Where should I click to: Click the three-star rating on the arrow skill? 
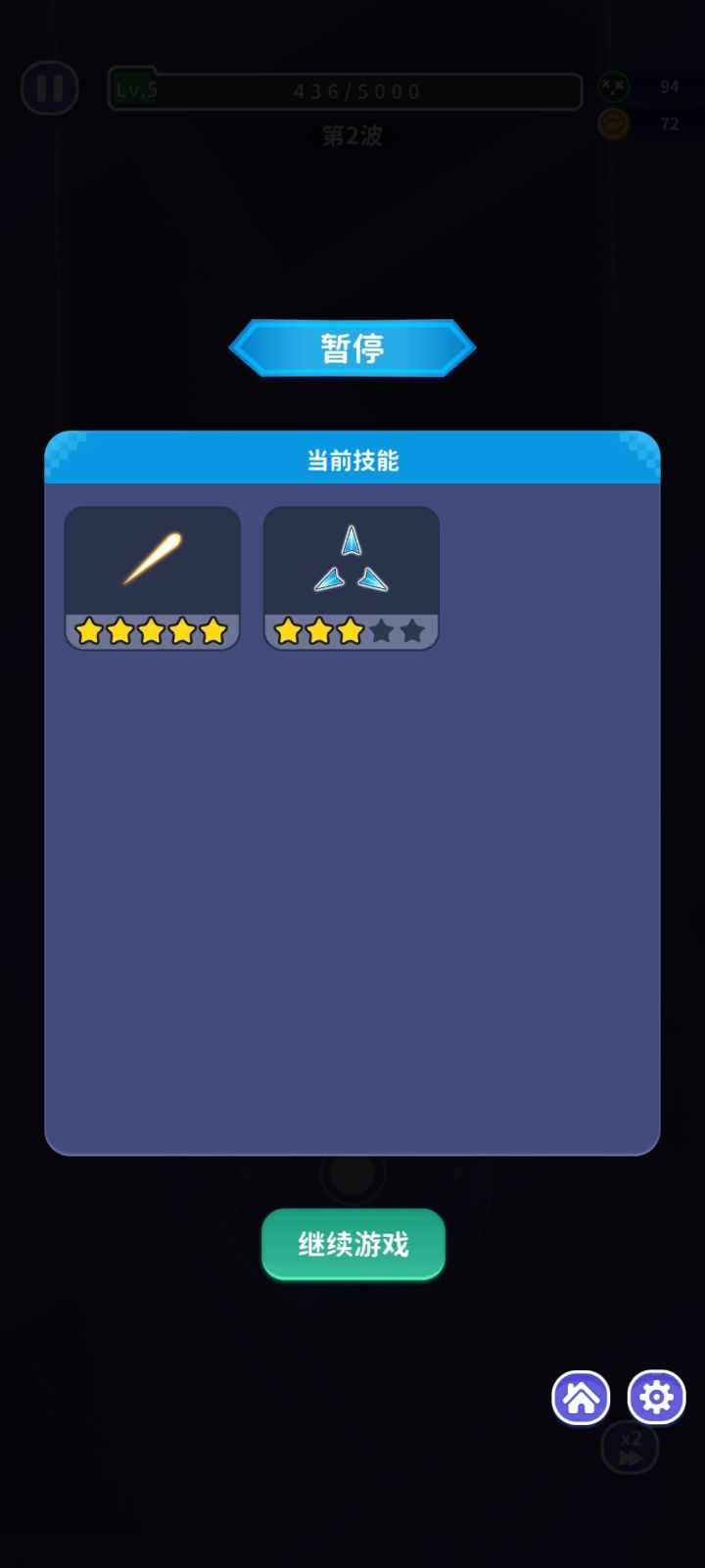318,631
